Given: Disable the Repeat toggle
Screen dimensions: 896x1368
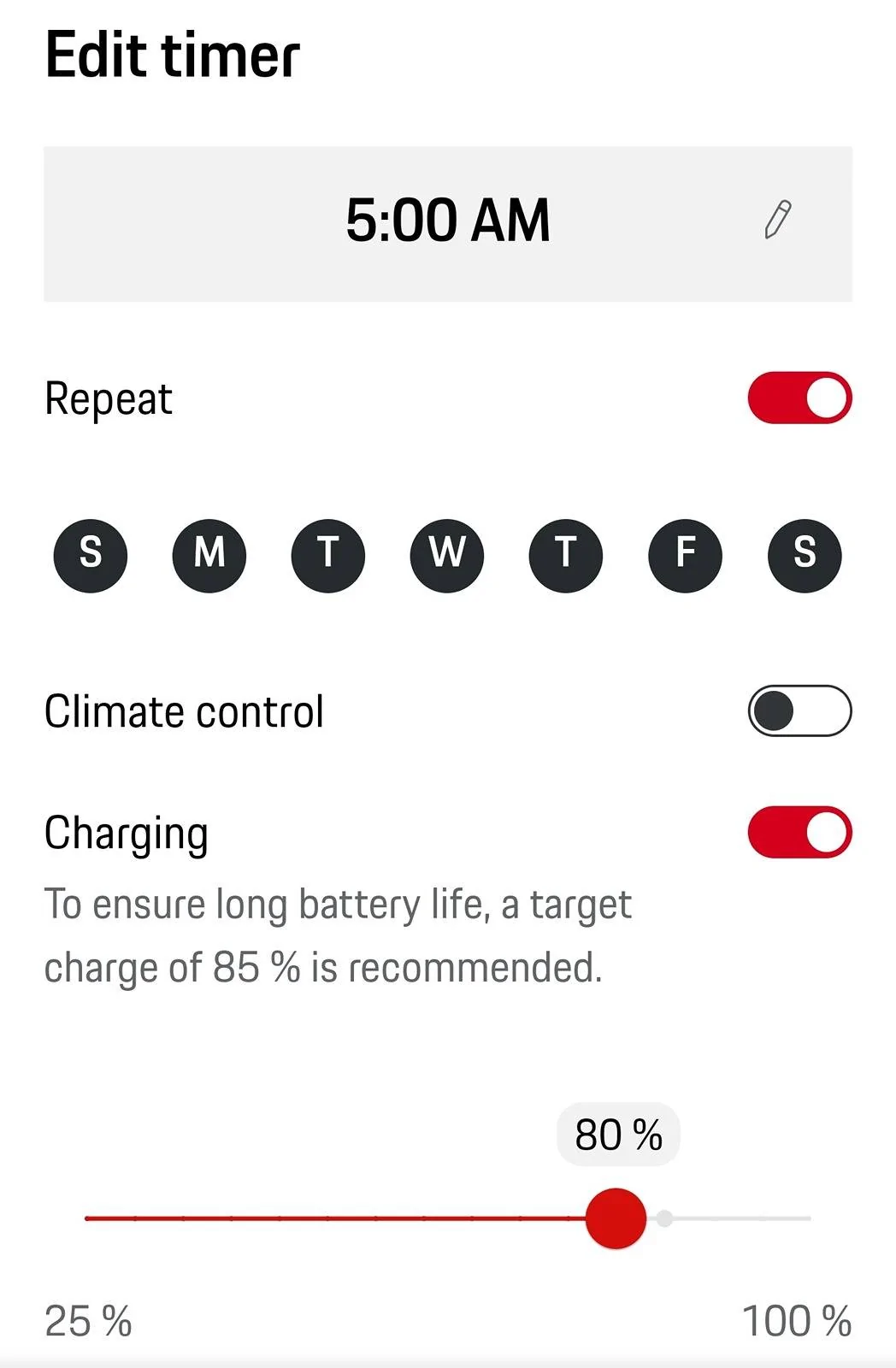Looking at the screenshot, I should point(799,396).
